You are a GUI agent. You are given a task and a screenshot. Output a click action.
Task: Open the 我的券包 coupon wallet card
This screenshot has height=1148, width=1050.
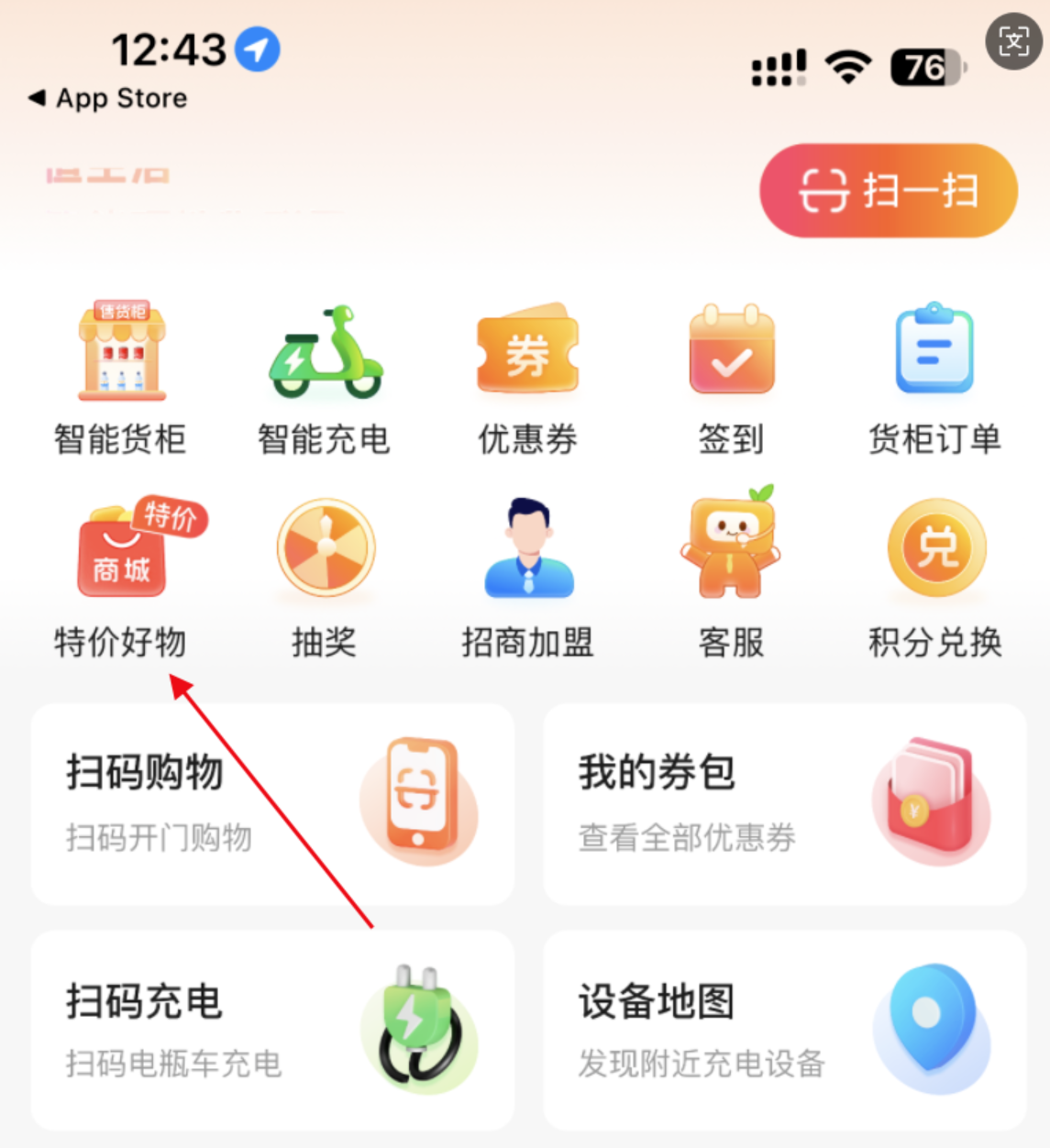click(784, 804)
